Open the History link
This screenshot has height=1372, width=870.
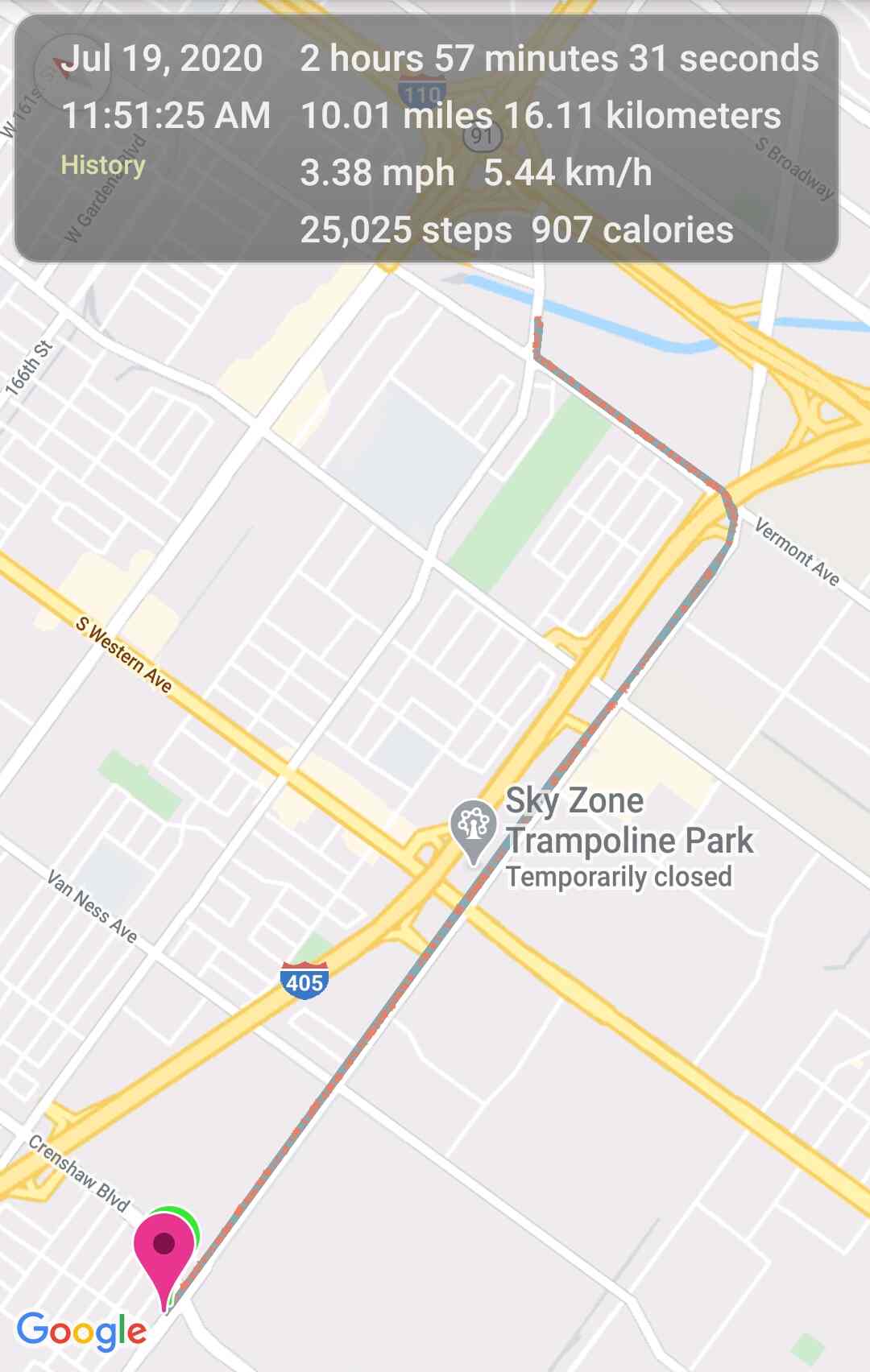pyautogui.click(x=101, y=166)
